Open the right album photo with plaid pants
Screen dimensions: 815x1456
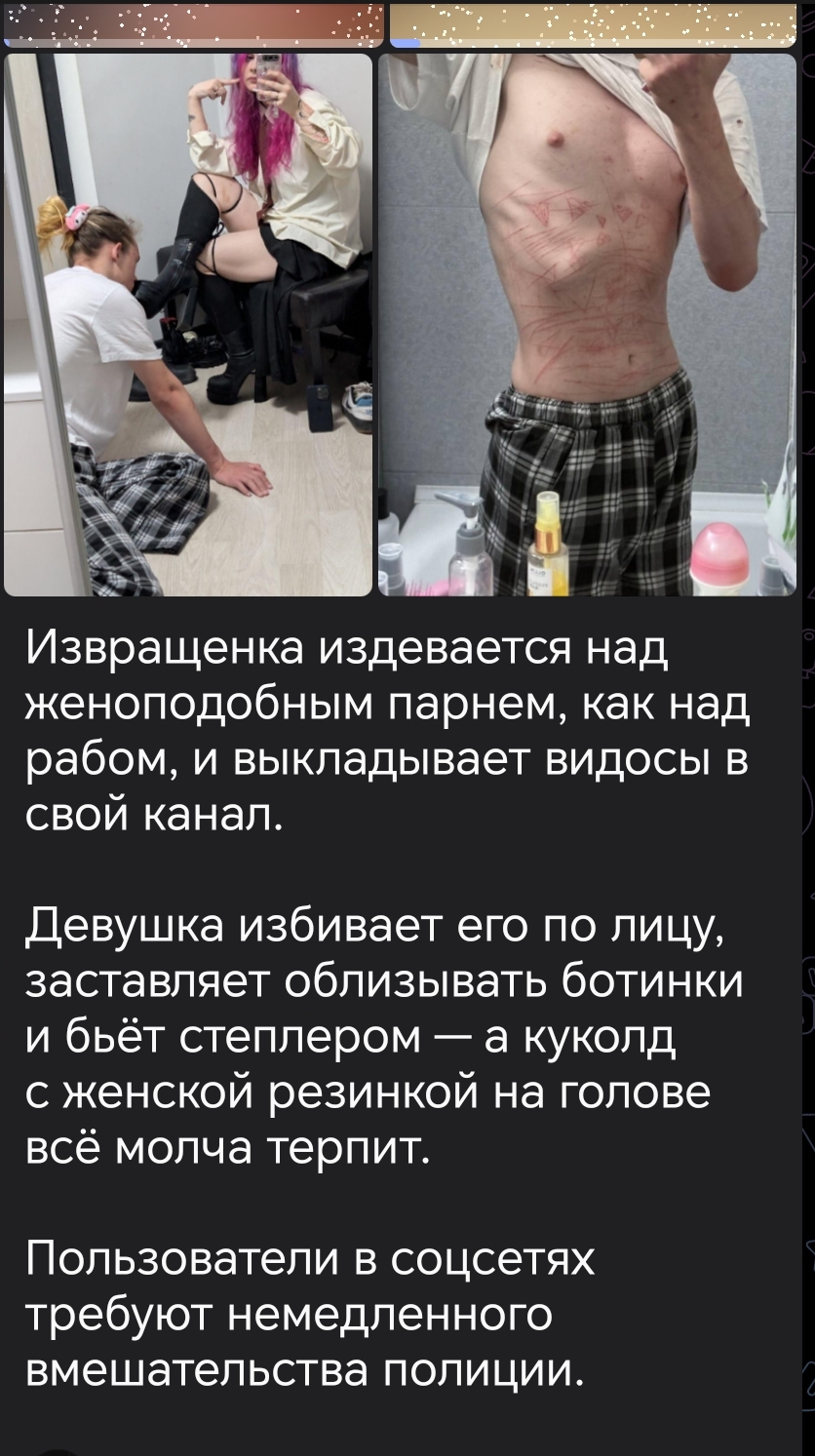587,324
